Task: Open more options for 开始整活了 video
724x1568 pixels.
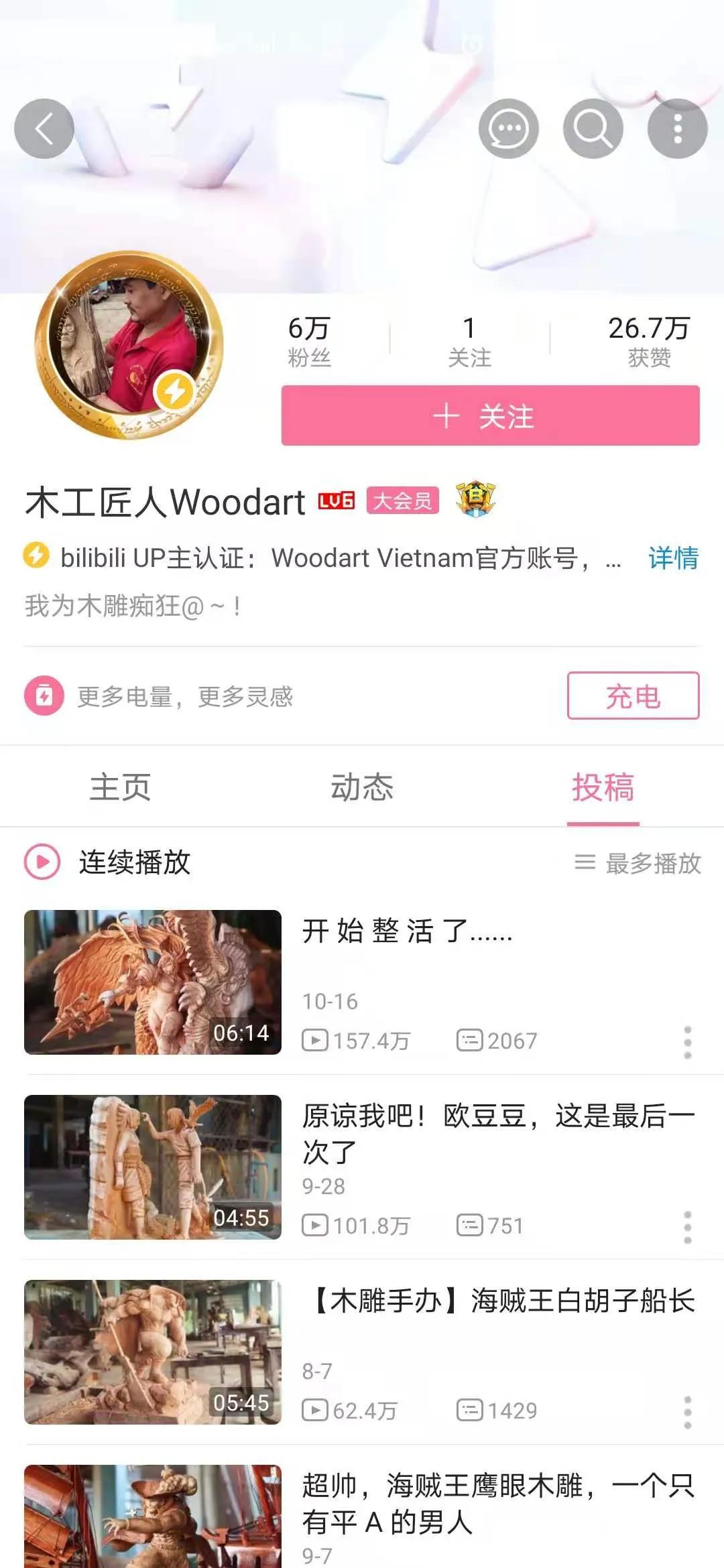Action: point(687,1042)
